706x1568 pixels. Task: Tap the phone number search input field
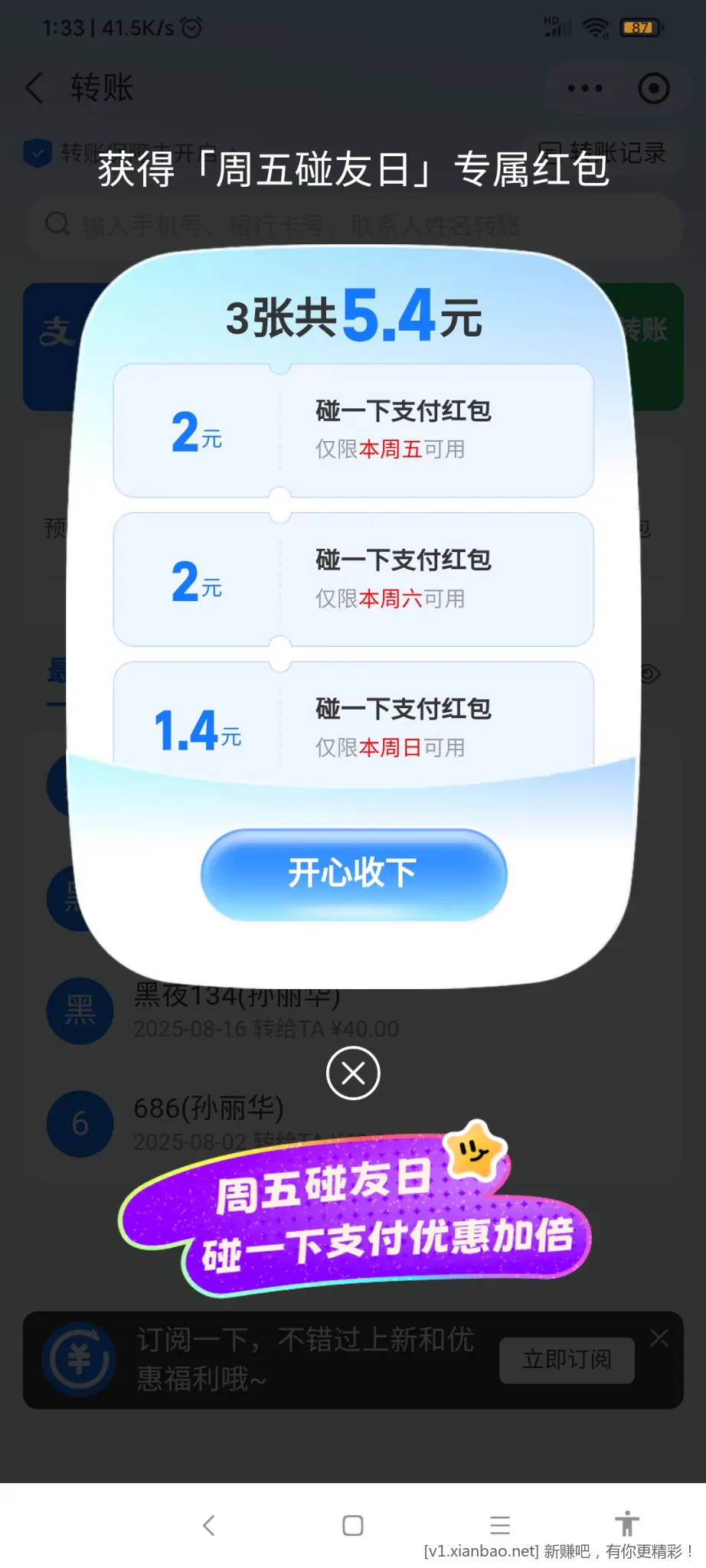pos(306,224)
